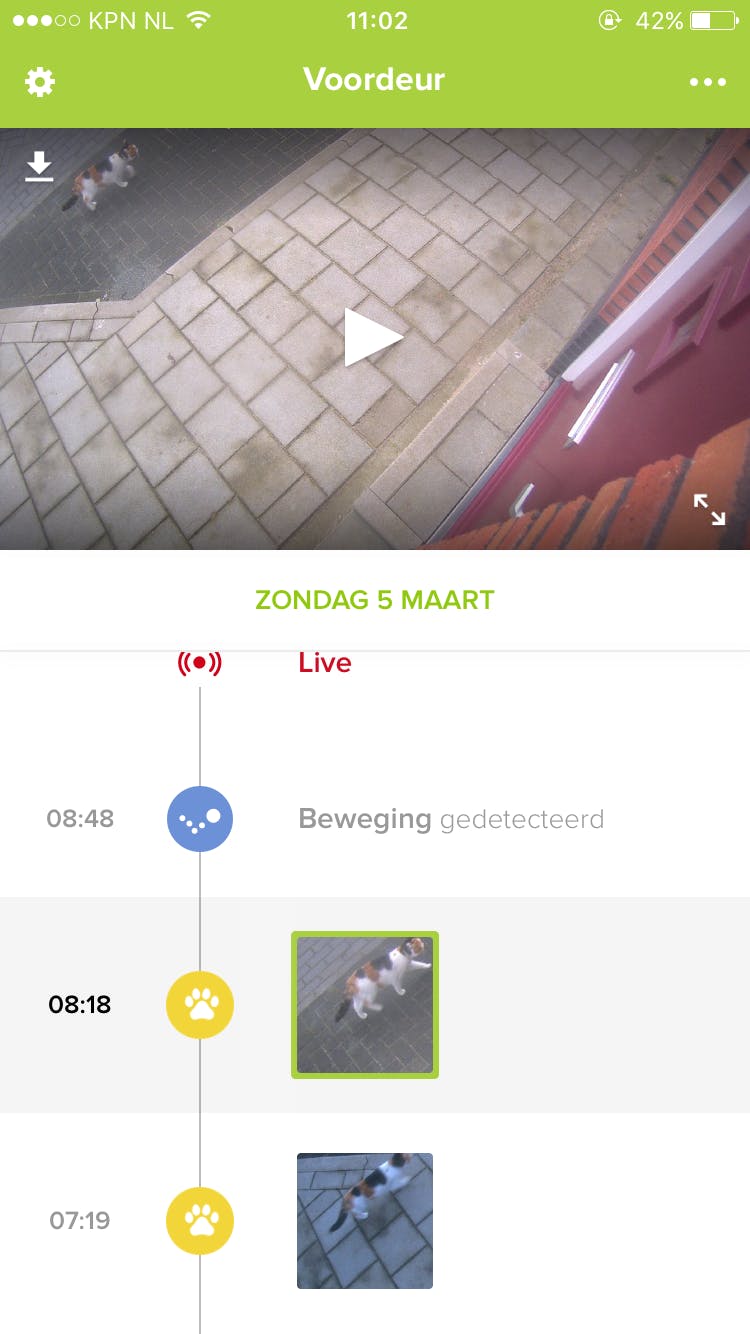Play the Voordeur camera video
The height and width of the screenshot is (1334, 750).
click(373, 338)
